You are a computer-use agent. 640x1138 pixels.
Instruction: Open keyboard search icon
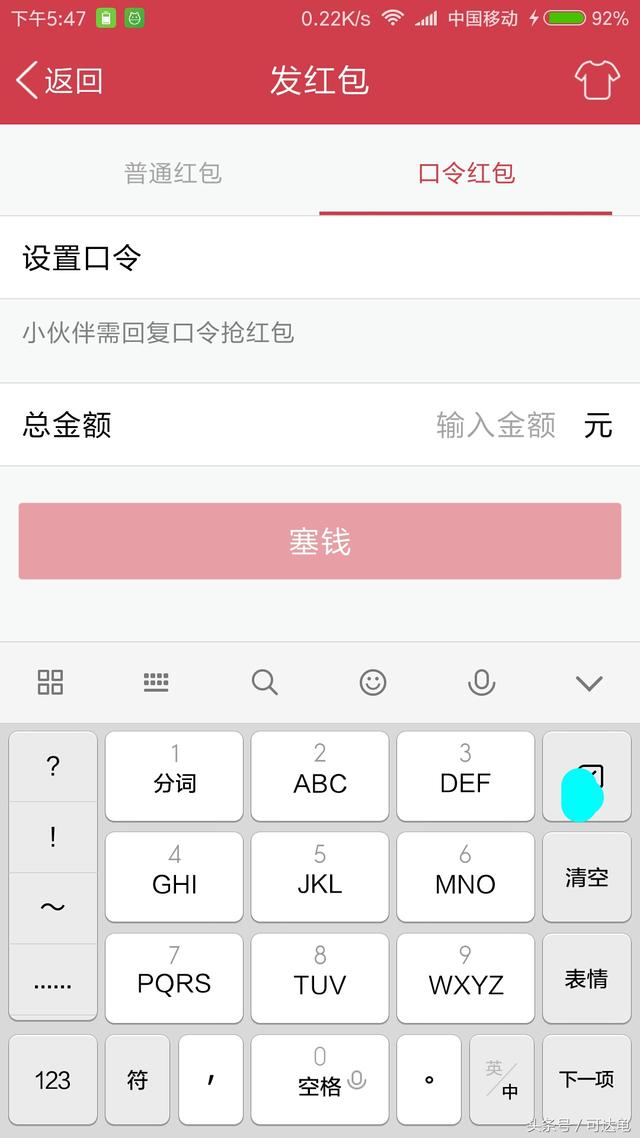coord(264,682)
